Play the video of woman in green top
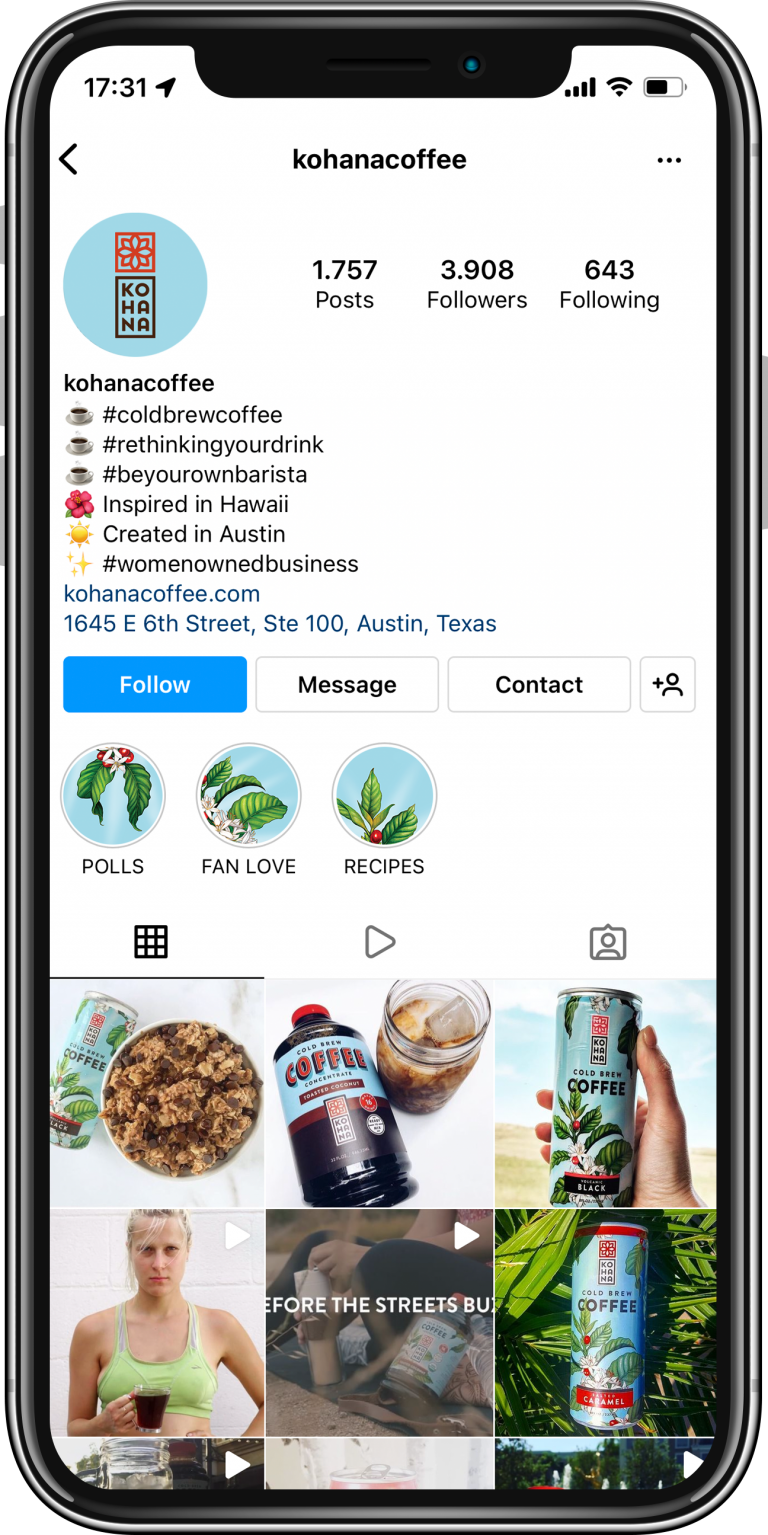This screenshot has width=768, height=1535. [157, 1323]
